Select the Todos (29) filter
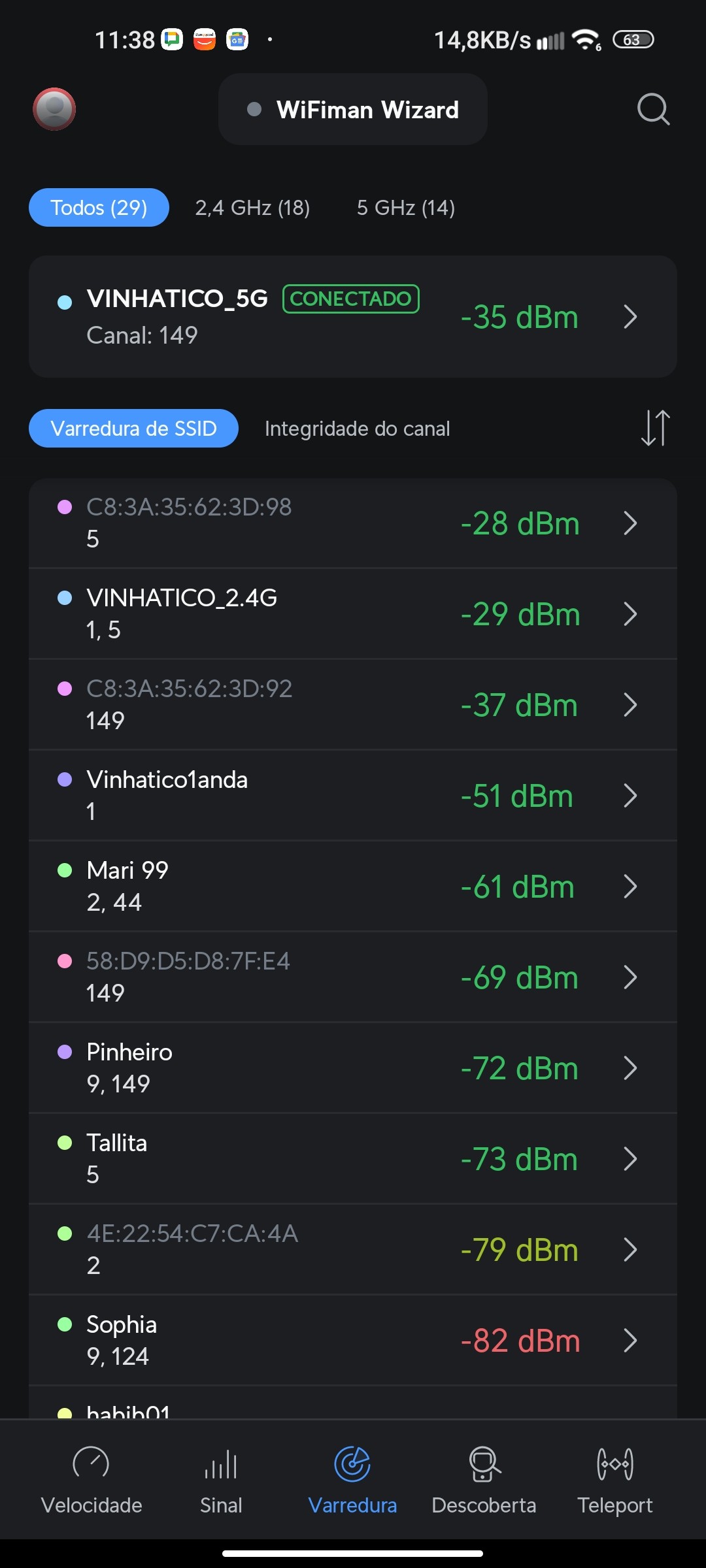The image size is (706, 1568). click(x=99, y=208)
